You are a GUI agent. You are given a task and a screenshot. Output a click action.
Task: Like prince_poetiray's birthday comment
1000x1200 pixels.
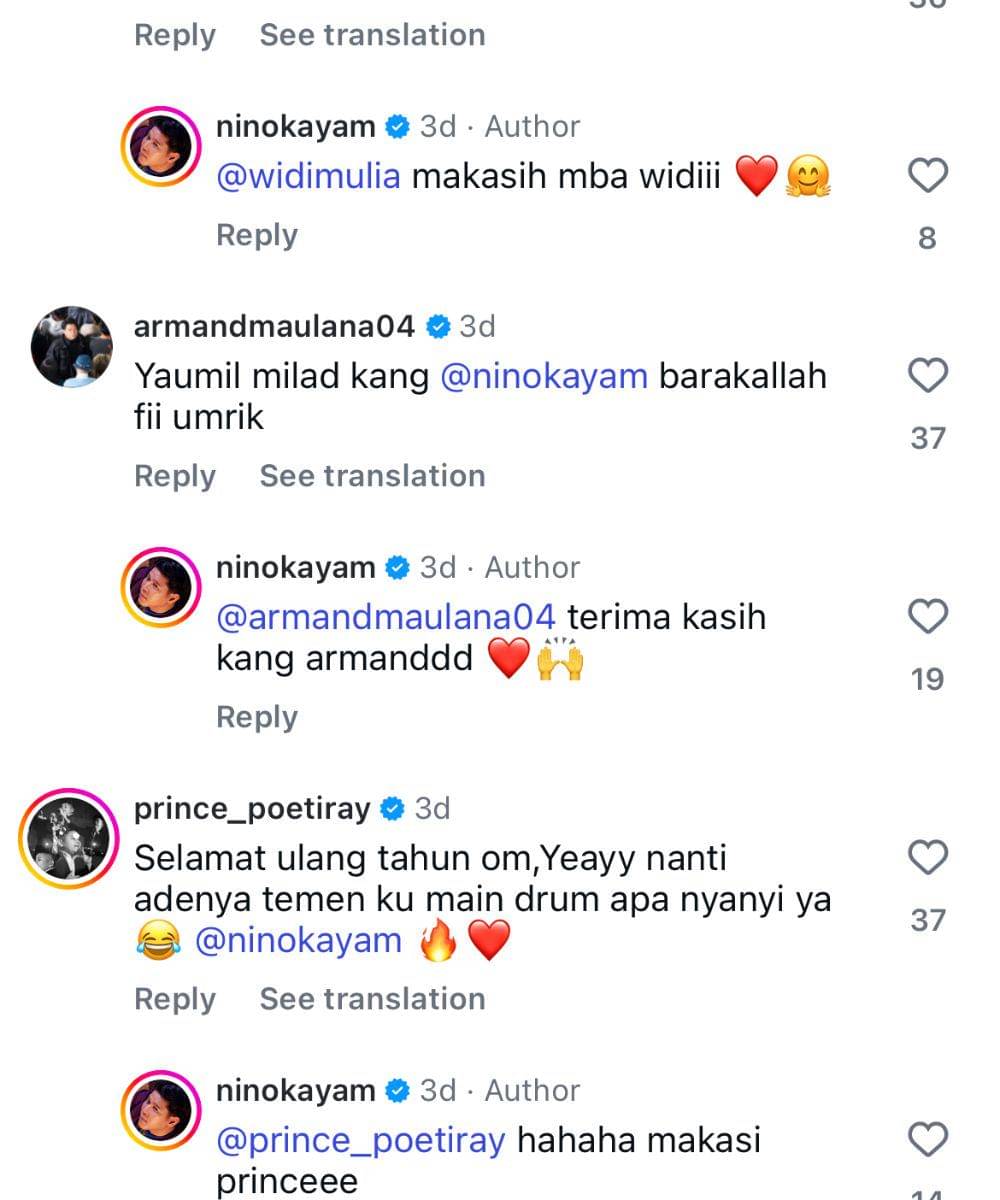[x=927, y=859]
